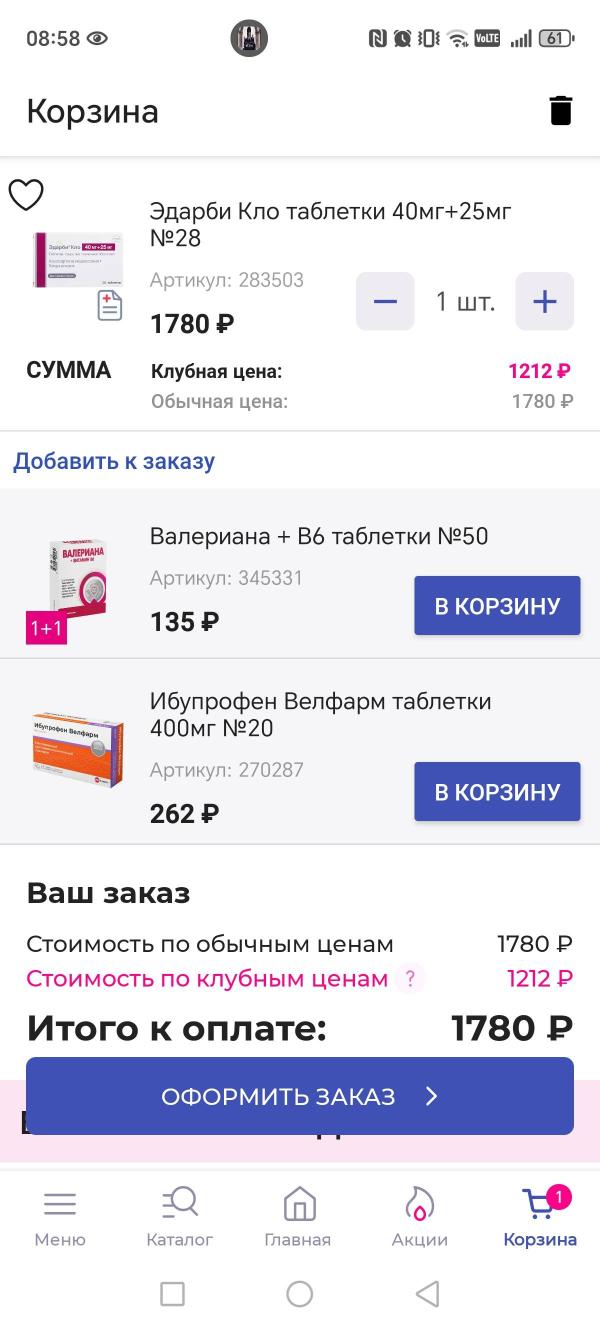Add Ибупрофен Велфарм to the cart
The height and width of the screenshot is (1325, 600).
(x=497, y=792)
